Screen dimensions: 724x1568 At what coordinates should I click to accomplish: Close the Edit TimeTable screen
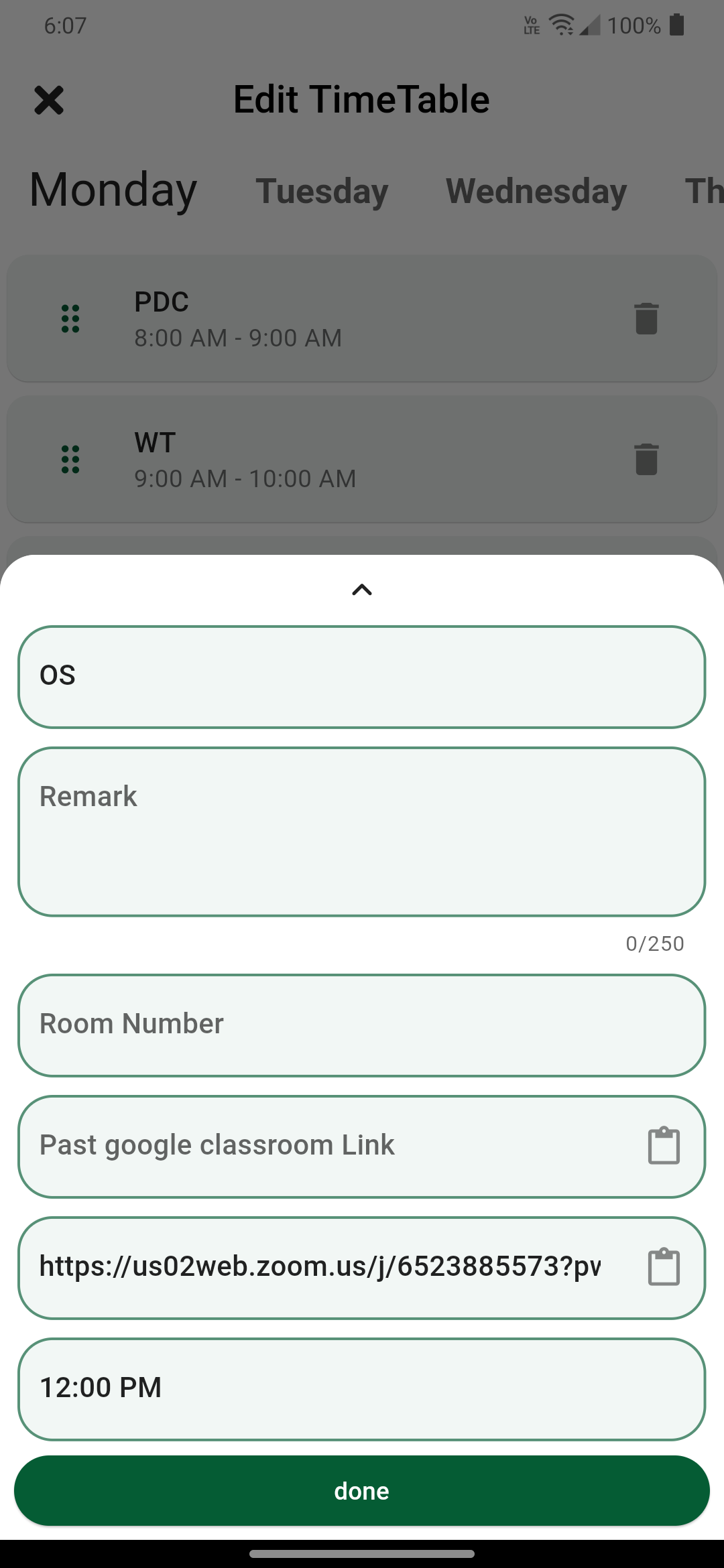tap(49, 101)
